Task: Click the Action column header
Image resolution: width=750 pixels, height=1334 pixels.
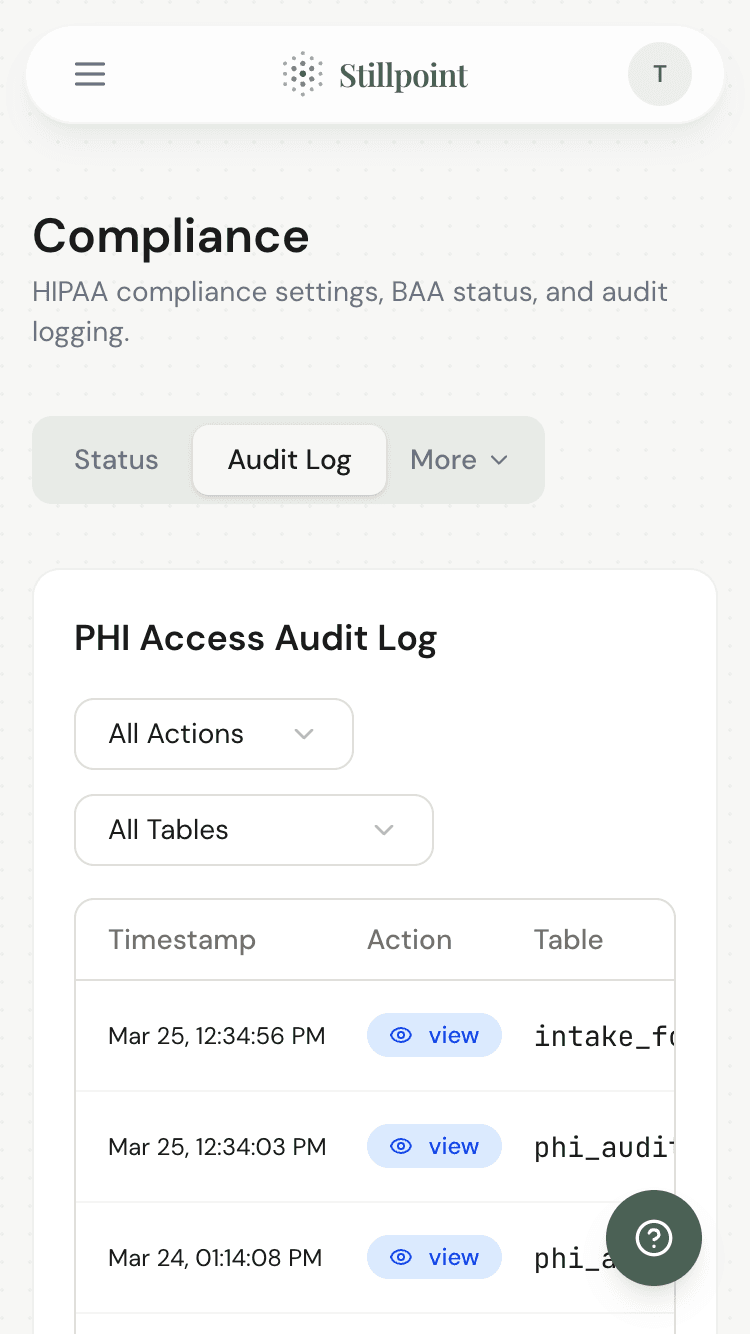Action: tap(409, 939)
